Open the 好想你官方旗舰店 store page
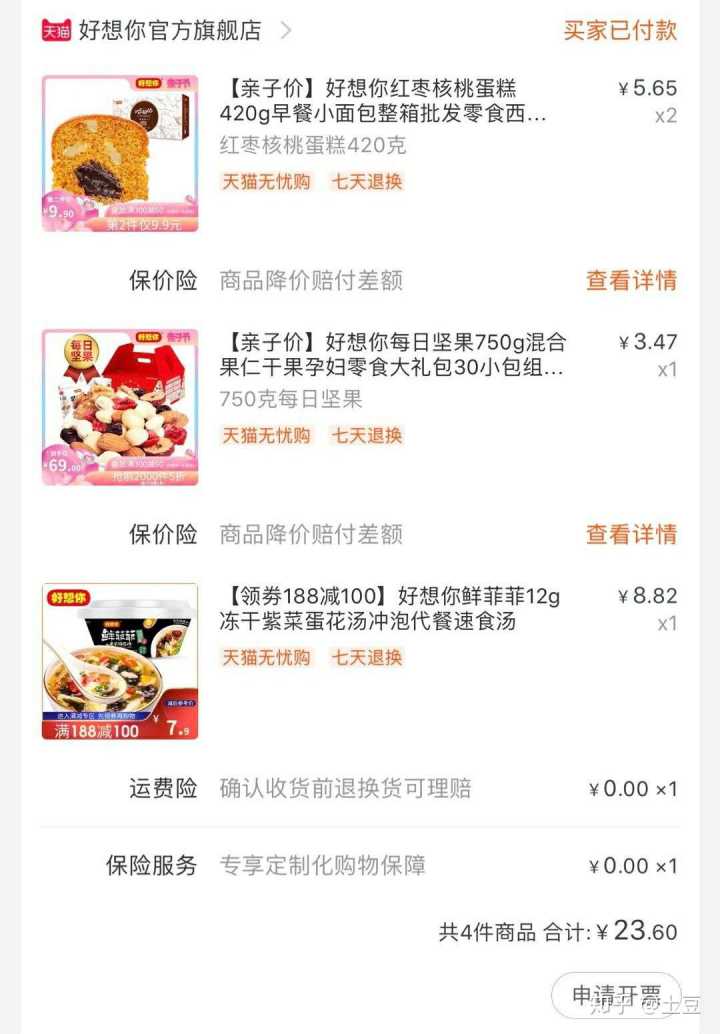The width and height of the screenshot is (720, 1034). click(x=169, y=30)
